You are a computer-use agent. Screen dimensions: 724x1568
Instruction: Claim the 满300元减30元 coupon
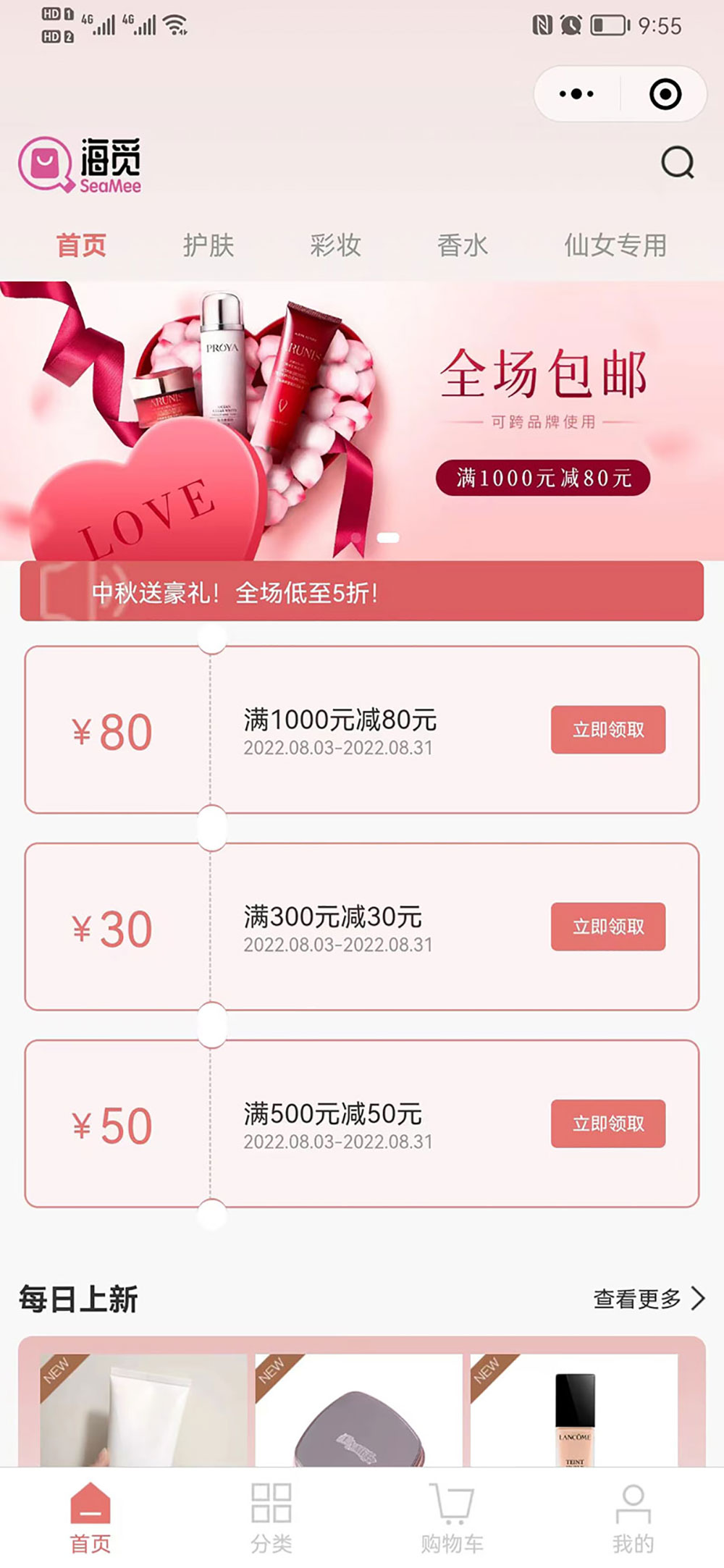[607, 927]
